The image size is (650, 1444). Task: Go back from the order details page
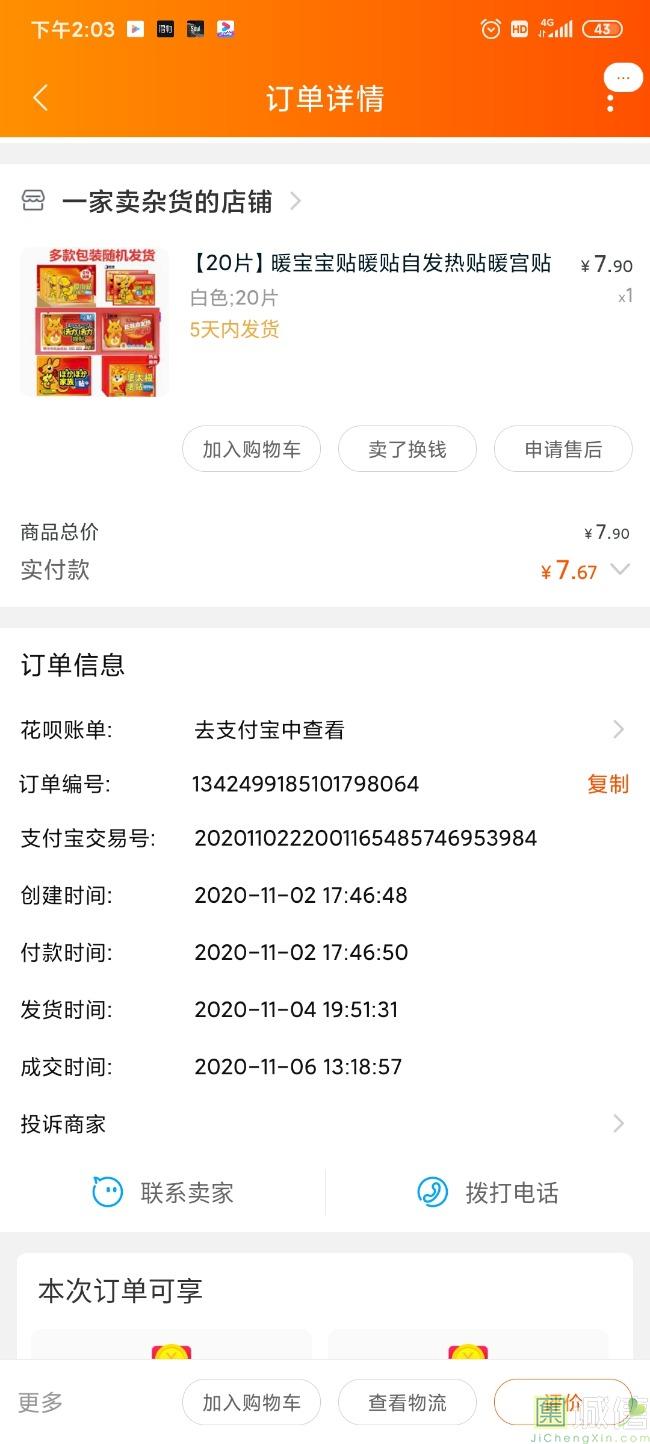point(40,98)
